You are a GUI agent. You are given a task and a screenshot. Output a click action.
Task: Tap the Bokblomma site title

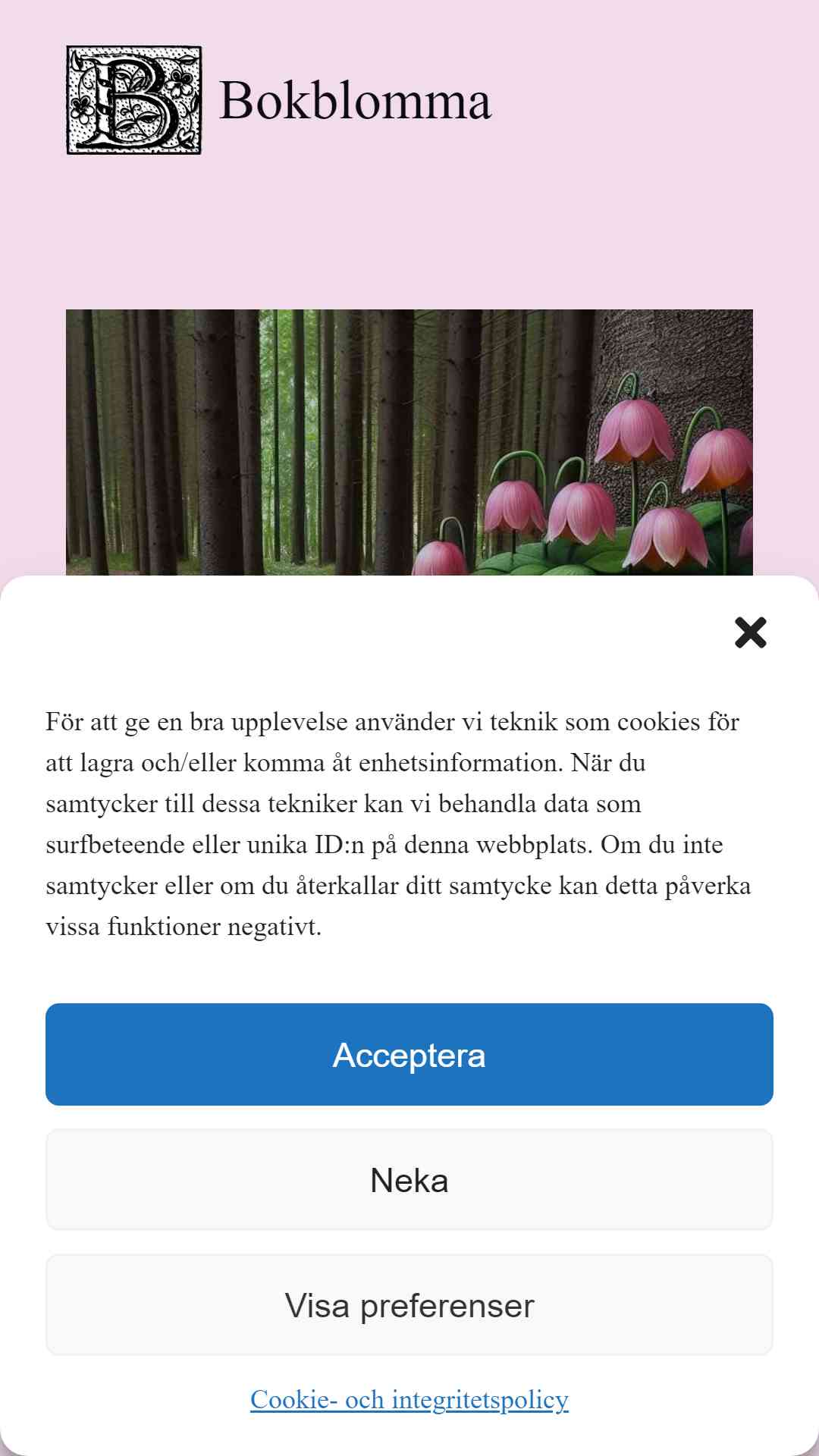pos(355,100)
